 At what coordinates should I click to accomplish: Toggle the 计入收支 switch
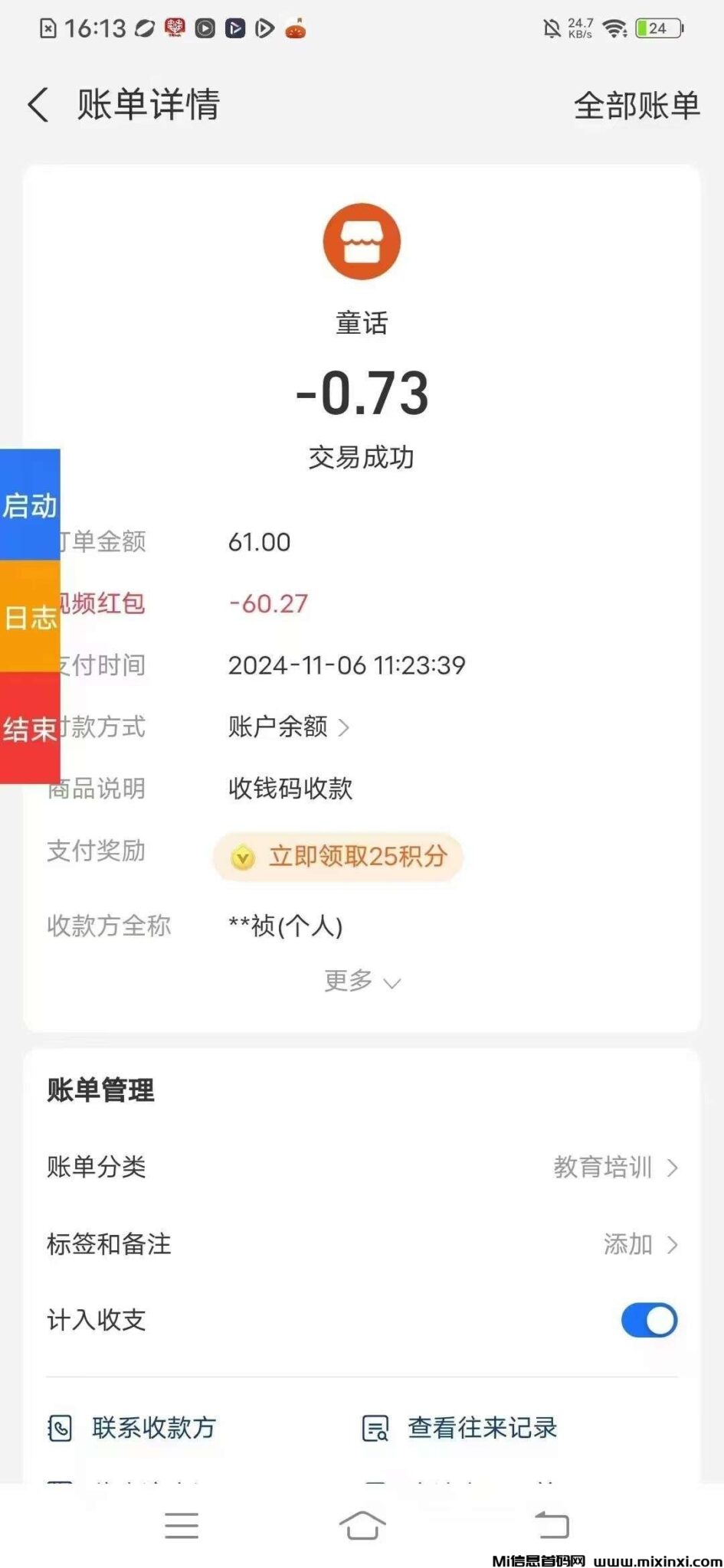pyautogui.click(x=648, y=1320)
